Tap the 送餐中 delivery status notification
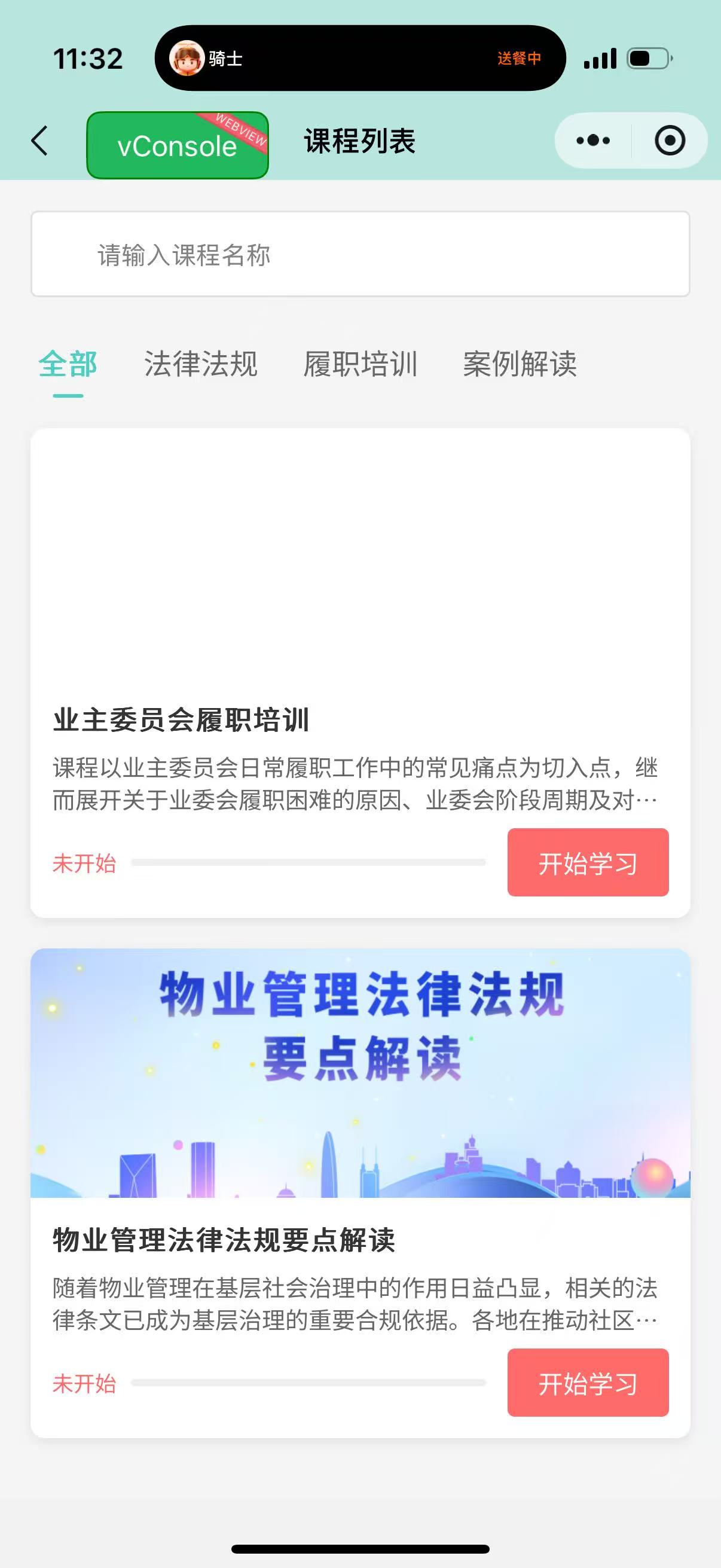 520,59
